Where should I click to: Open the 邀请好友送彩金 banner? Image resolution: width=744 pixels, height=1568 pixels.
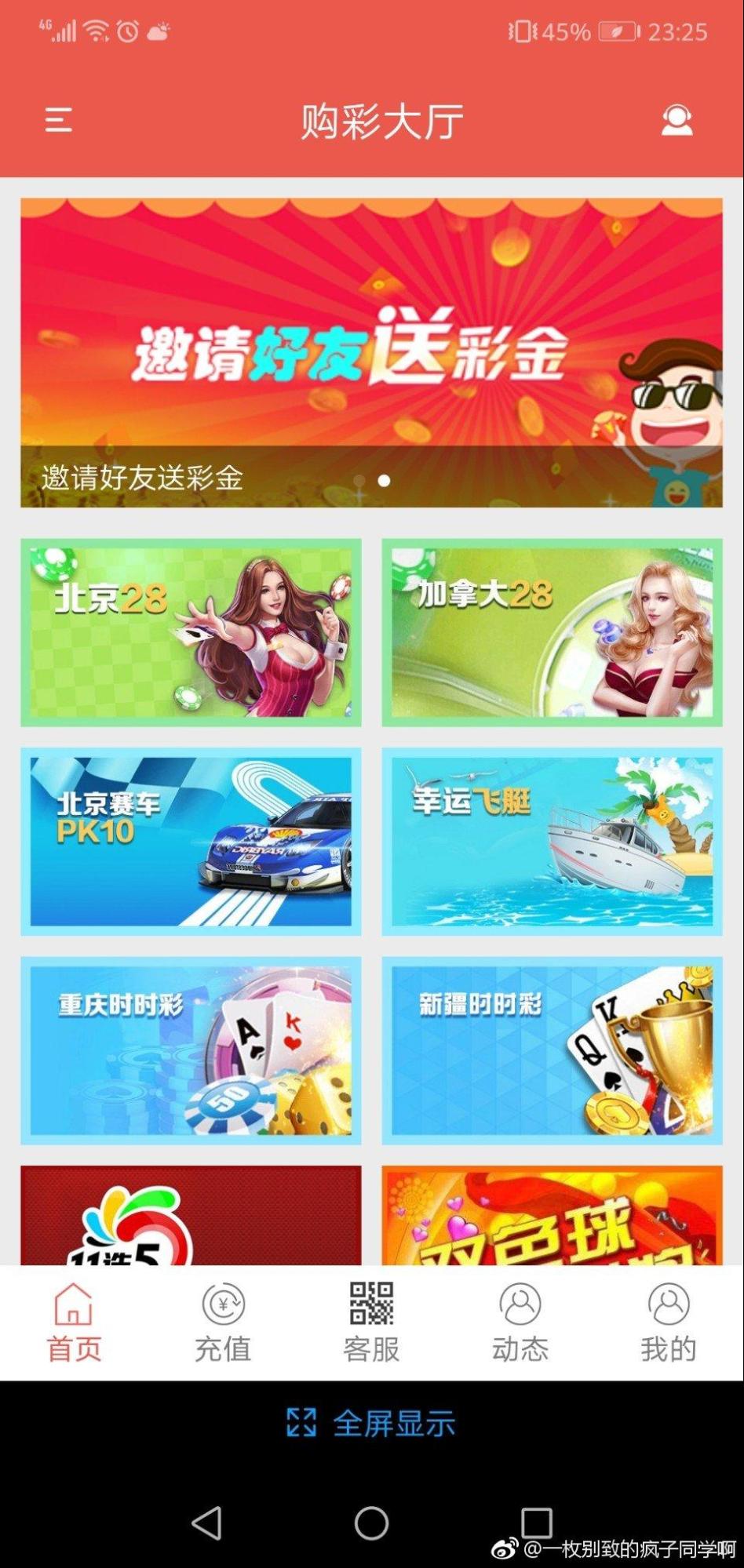[371, 352]
